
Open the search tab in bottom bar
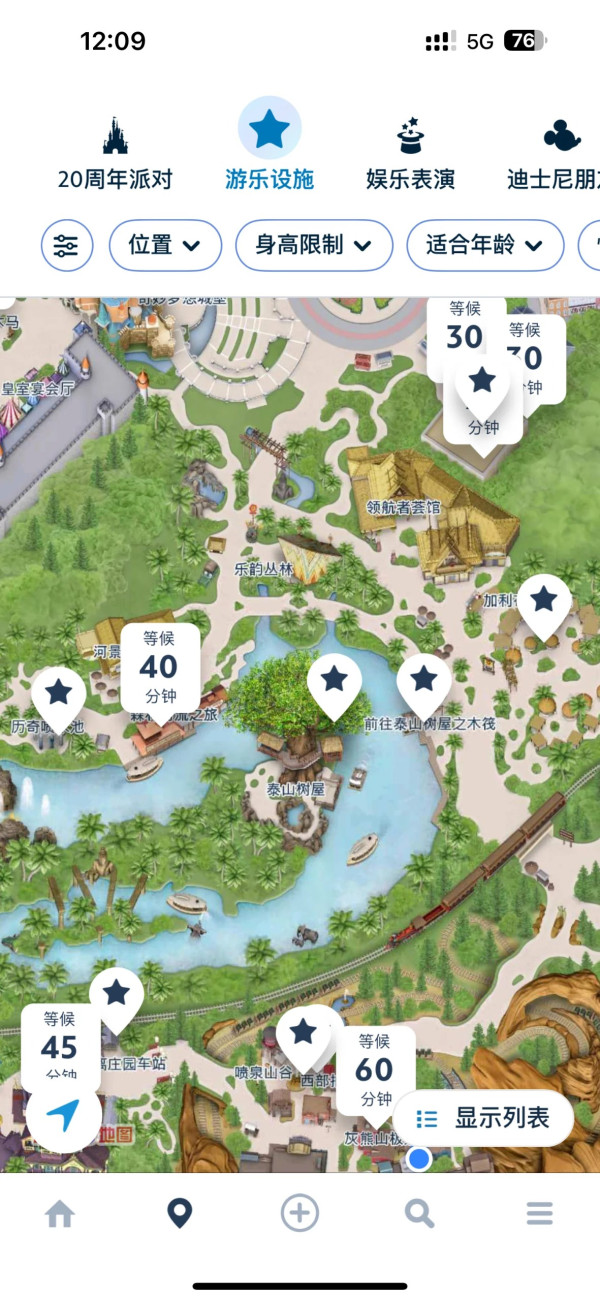419,1214
